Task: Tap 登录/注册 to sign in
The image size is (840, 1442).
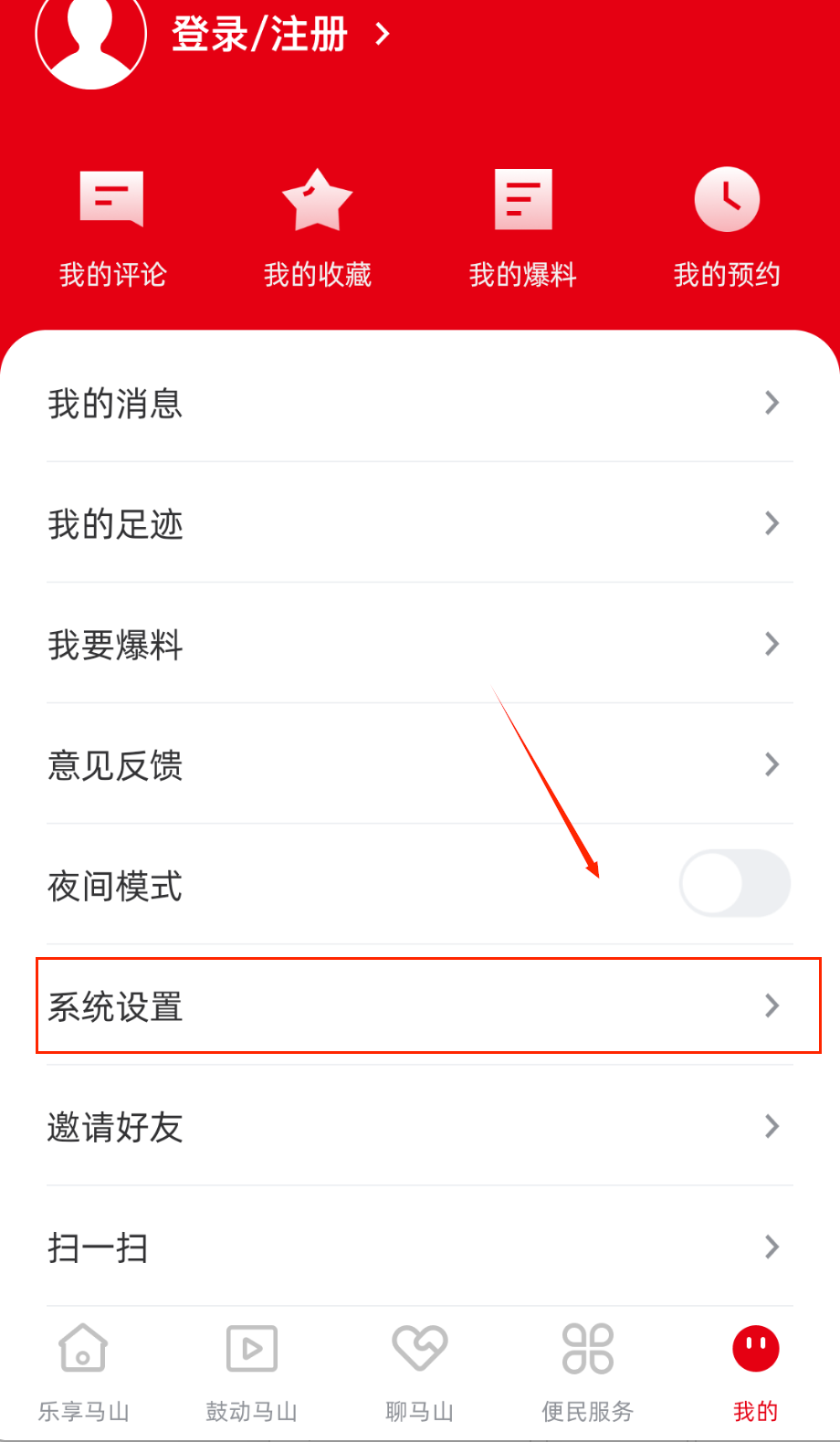Action: point(260,35)
